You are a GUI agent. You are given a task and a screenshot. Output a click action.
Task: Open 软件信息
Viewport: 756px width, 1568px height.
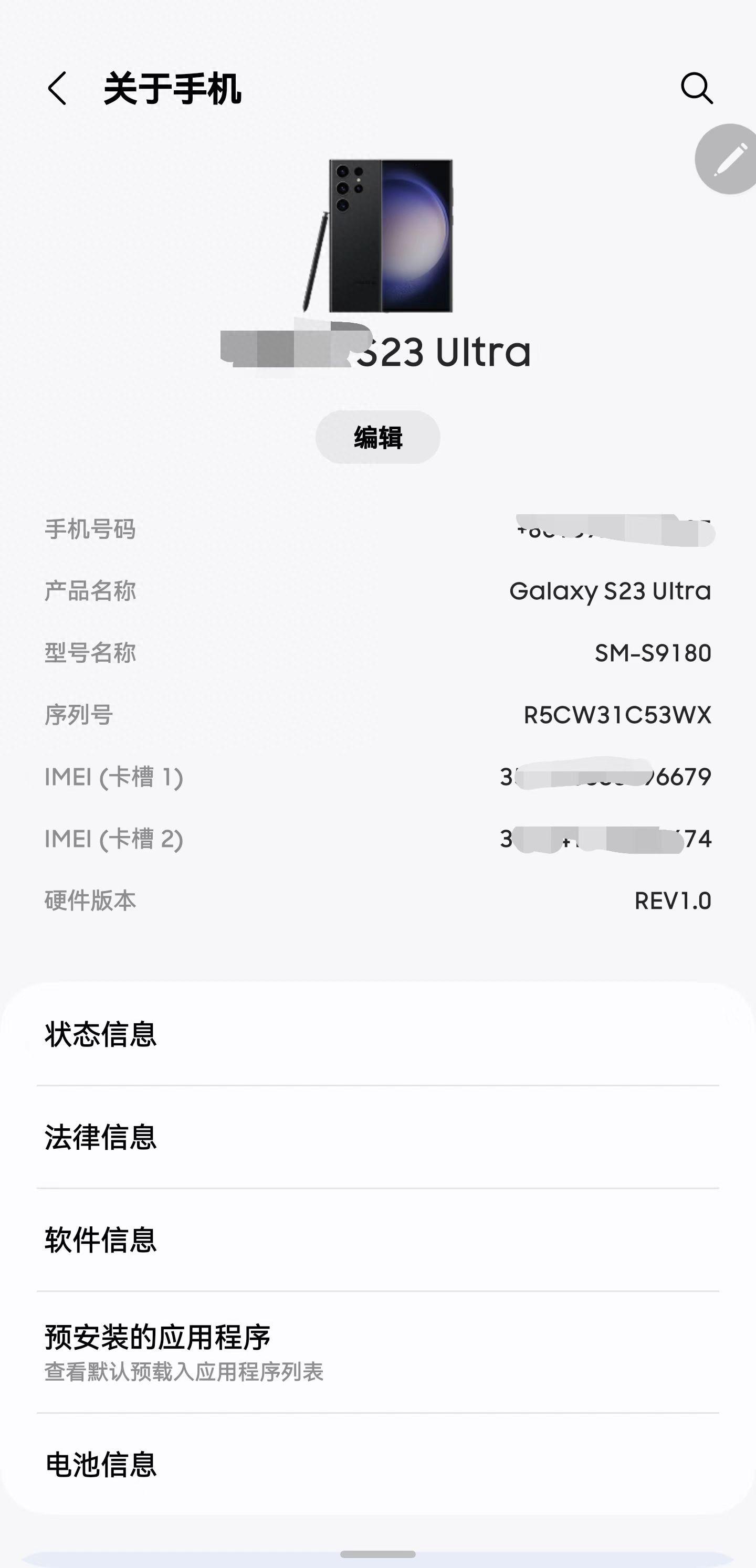pos(377,1239)
